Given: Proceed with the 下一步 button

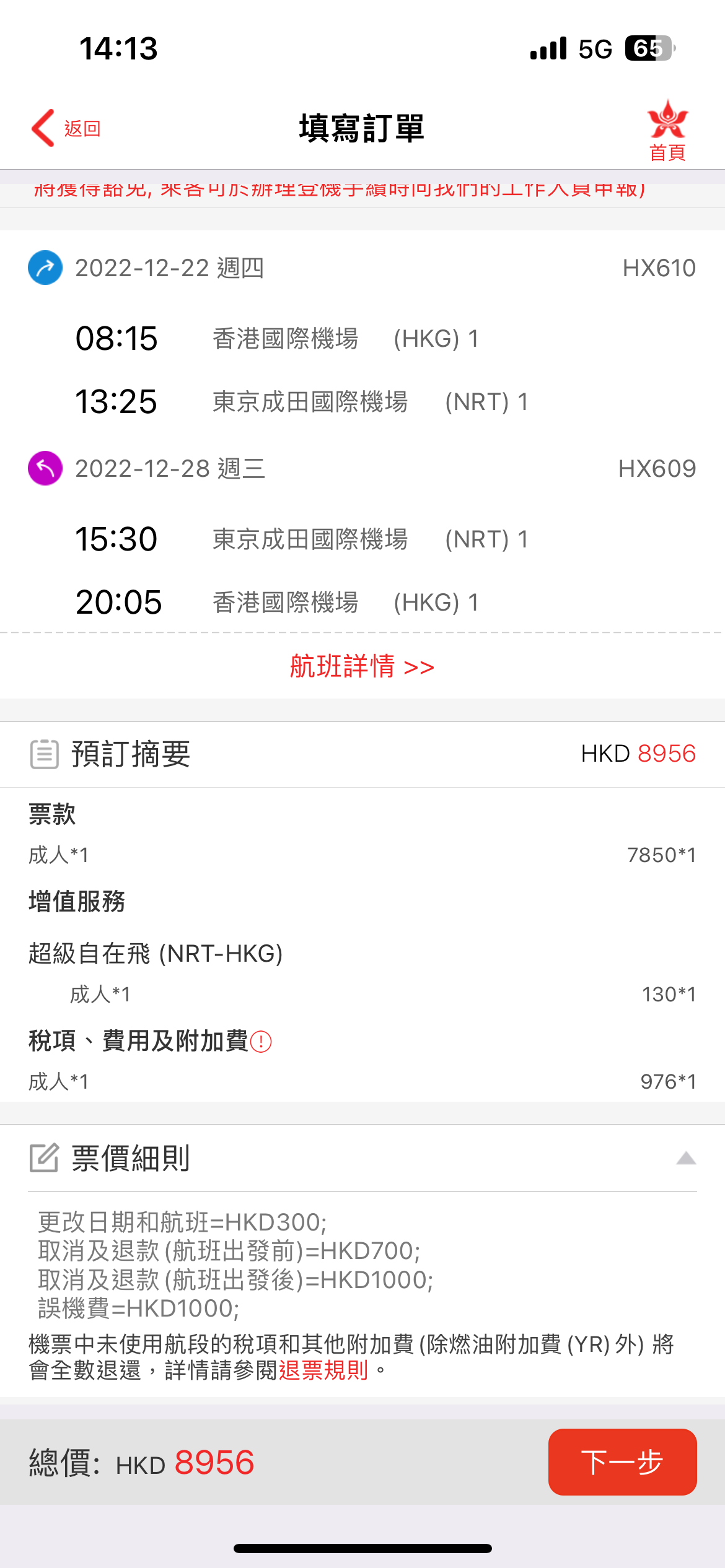Looking at the screenshot, I should [x=622, y=1462].
